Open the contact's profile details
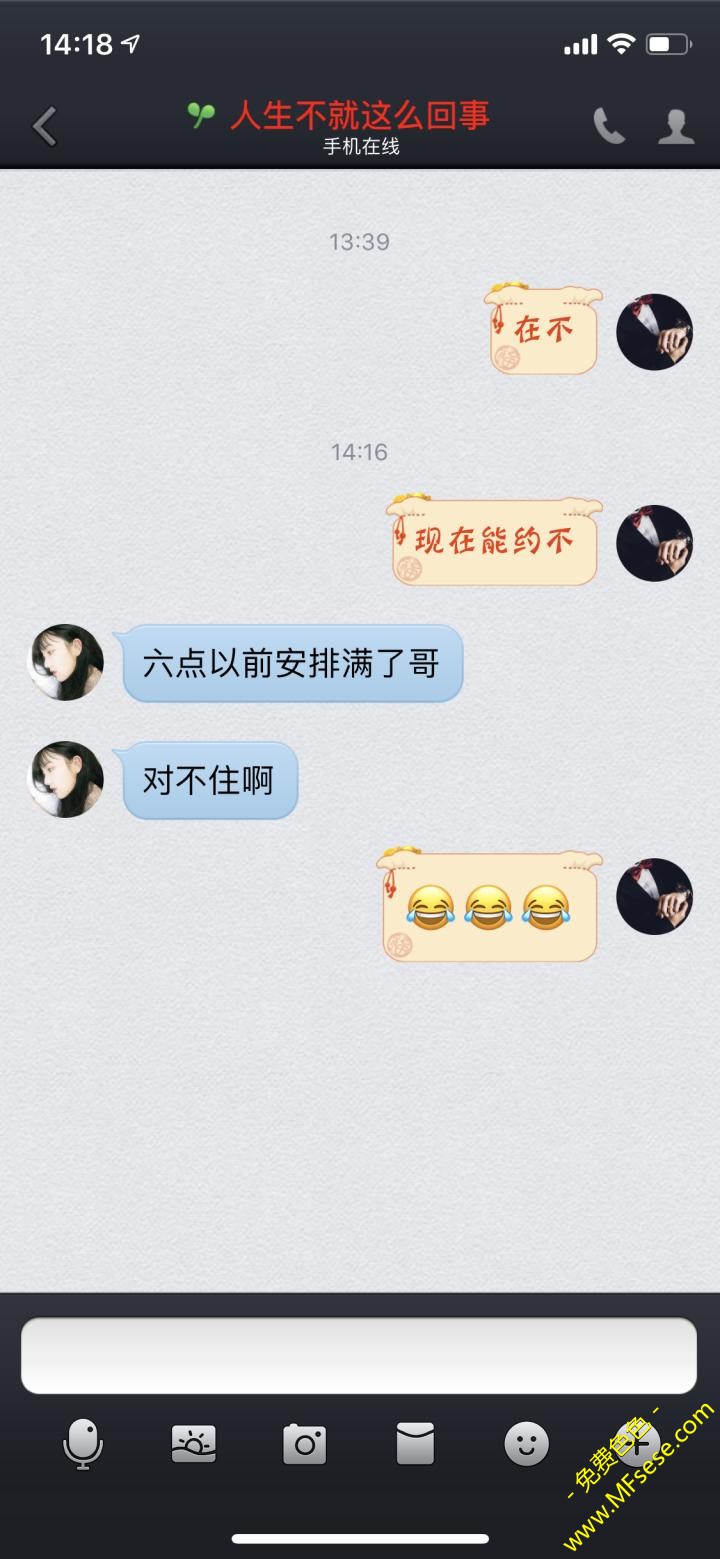The image size is (720, 1559). click(677, 127)
